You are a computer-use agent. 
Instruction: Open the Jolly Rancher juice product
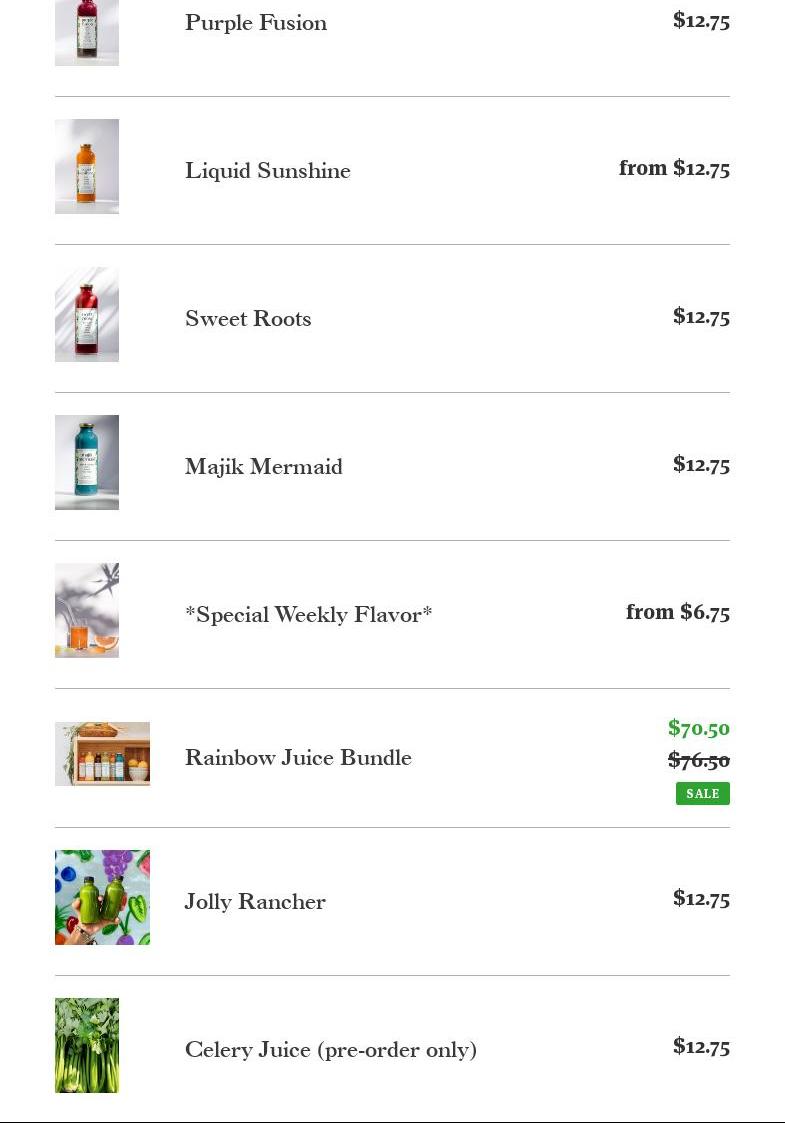click(x=255, y=902)
